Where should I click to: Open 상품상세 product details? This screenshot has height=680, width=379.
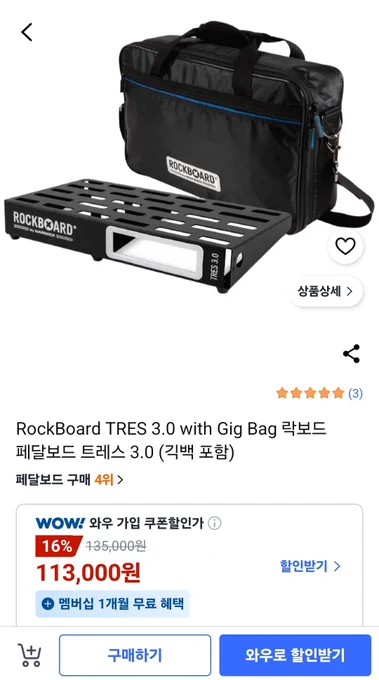(x=327, y=291)
